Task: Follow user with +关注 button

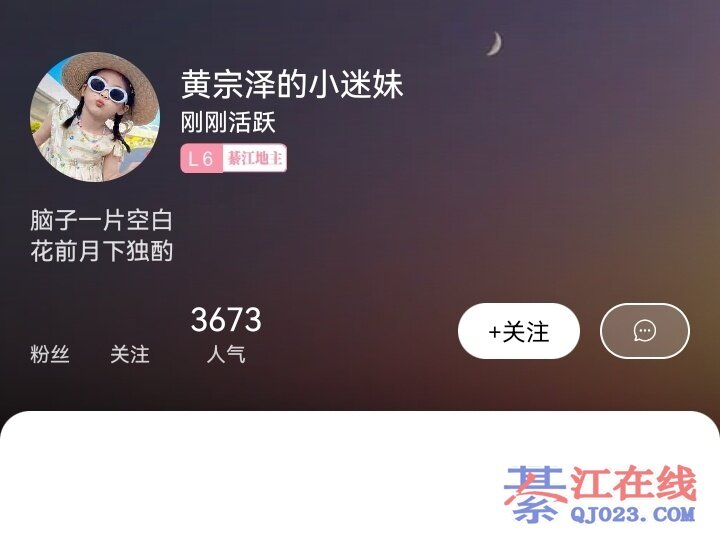Action: coord(518,331)
